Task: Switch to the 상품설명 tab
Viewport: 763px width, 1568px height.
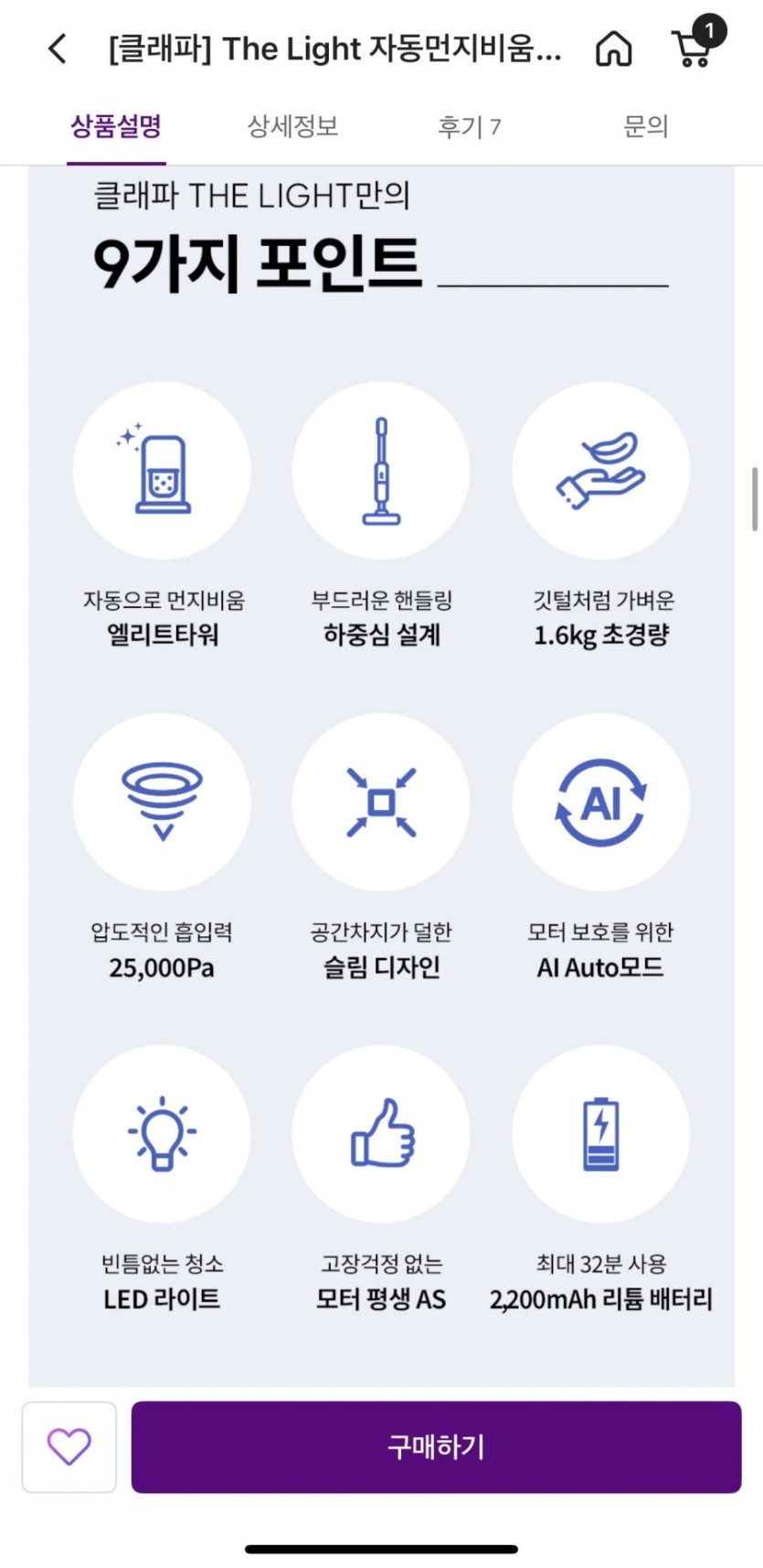Action: pos(116,126)
